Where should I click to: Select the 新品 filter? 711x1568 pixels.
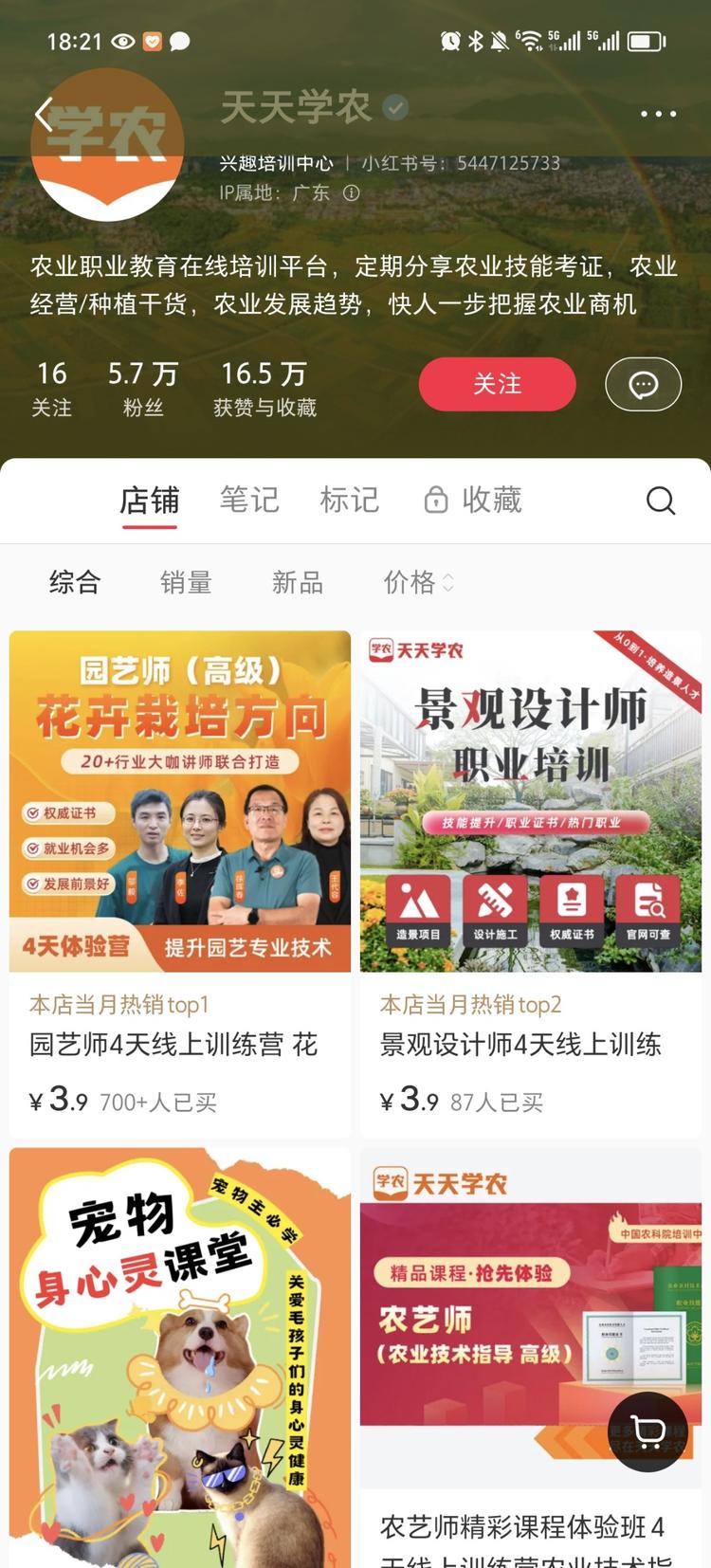tap(298, 584)
